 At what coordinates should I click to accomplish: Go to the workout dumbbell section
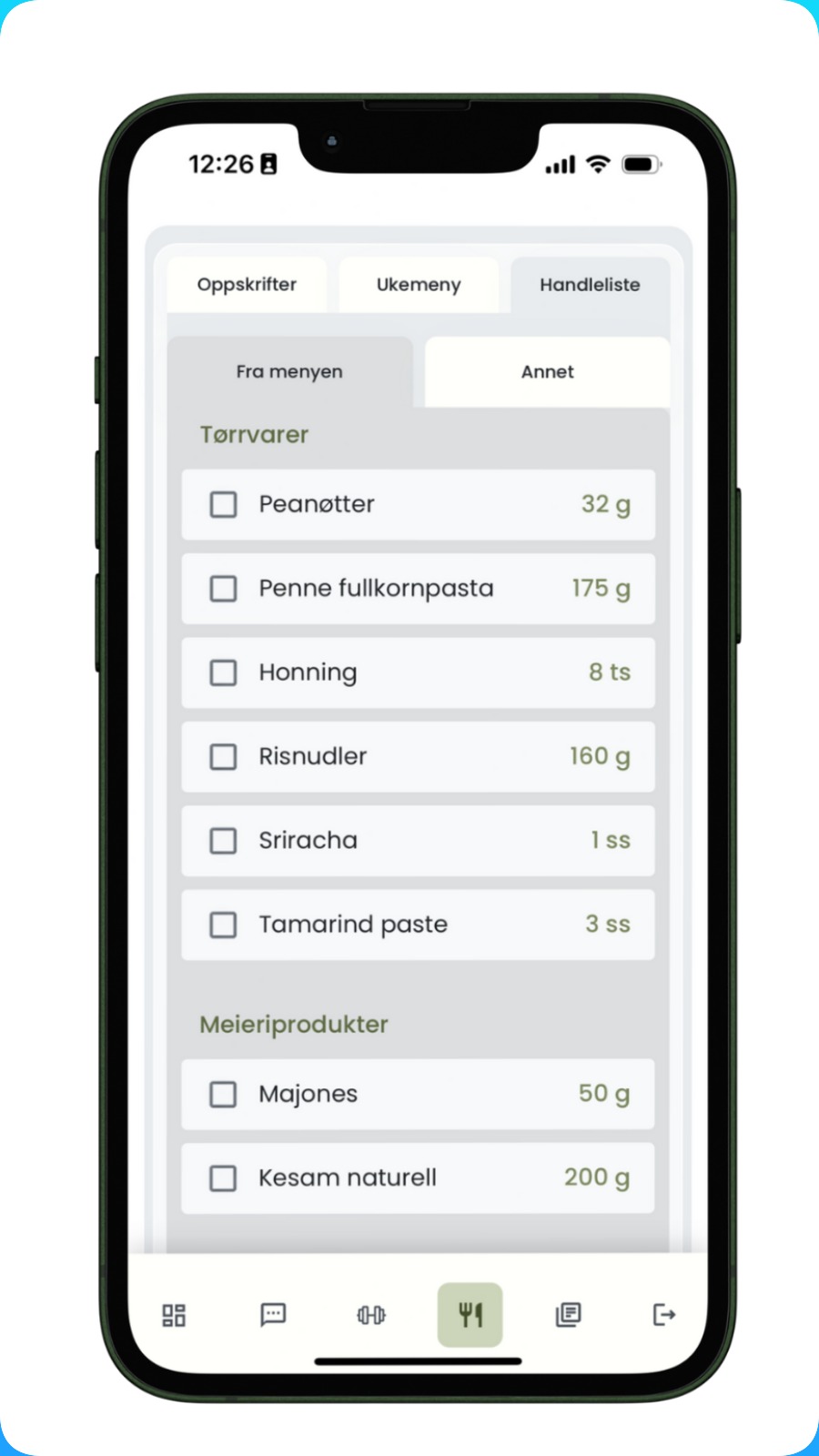tap(371, 1315)
